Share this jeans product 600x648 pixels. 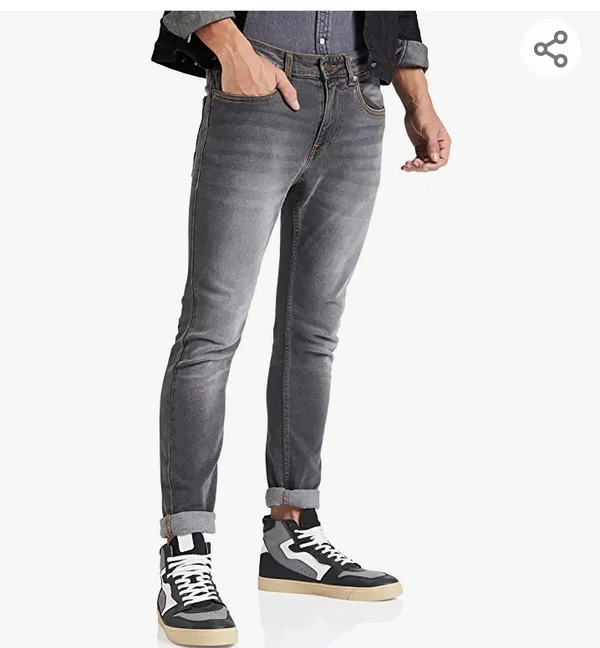click(550, 49)
